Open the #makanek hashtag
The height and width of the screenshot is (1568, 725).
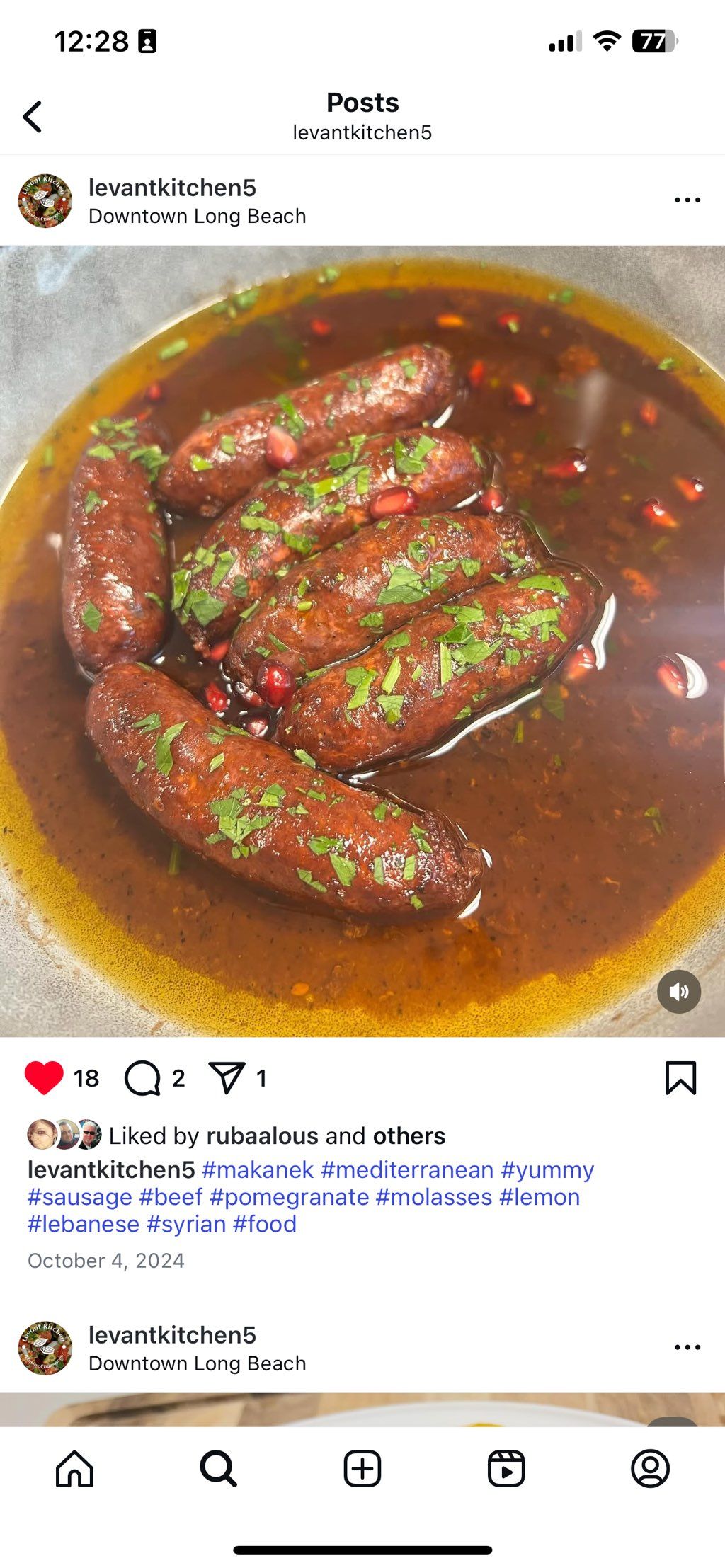pos(258,1169)
